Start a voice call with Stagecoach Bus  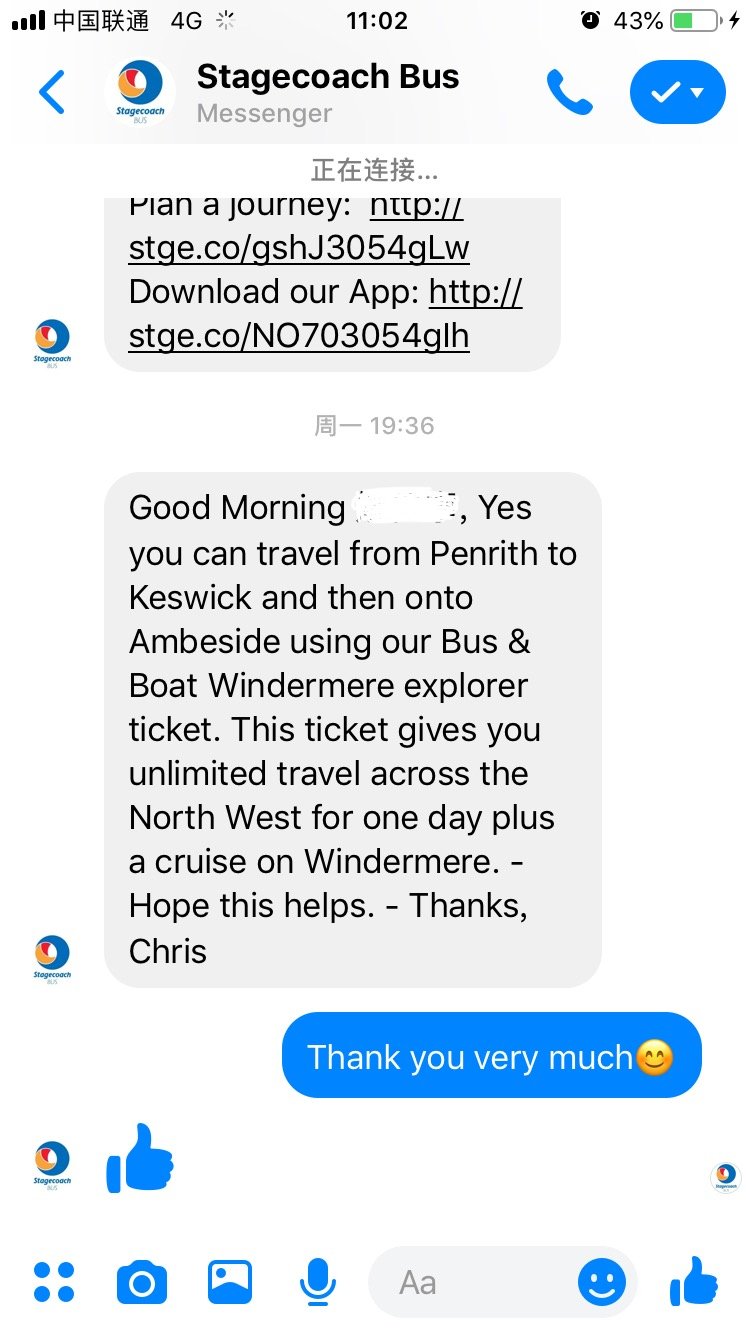pyautogui.click(x=570, y=93)
